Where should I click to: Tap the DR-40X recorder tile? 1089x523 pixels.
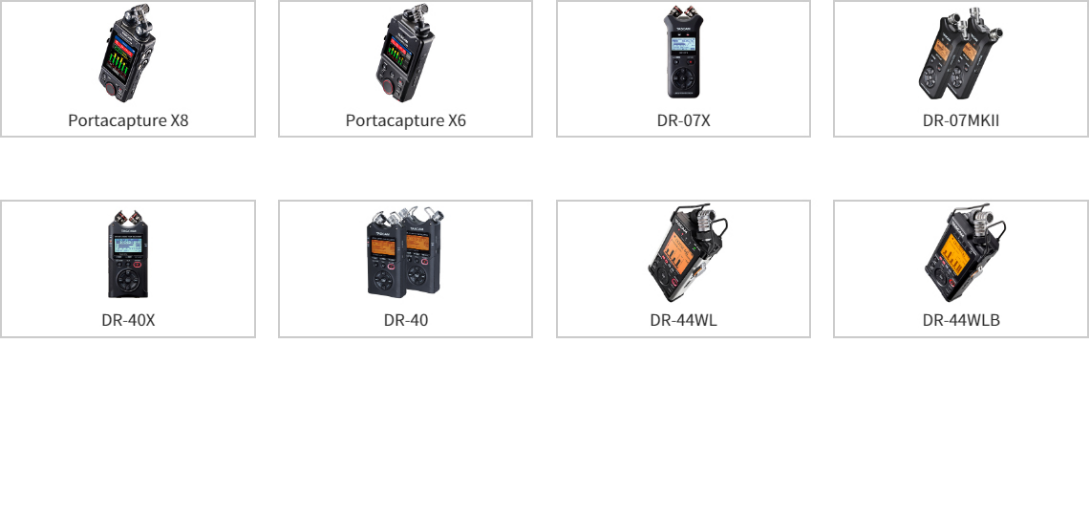tap(128, 269)
